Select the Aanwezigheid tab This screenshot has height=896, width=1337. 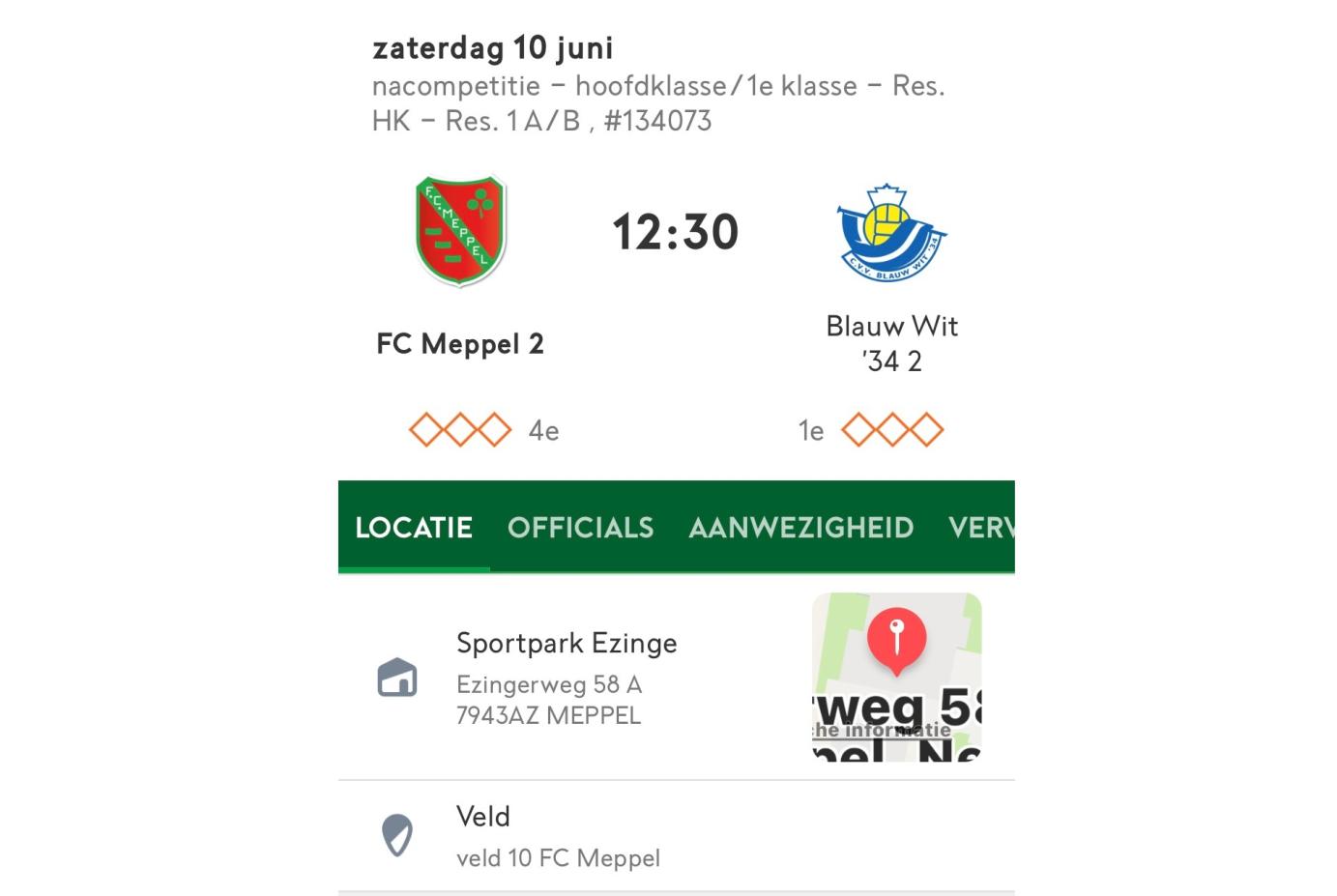click(800, 527)
